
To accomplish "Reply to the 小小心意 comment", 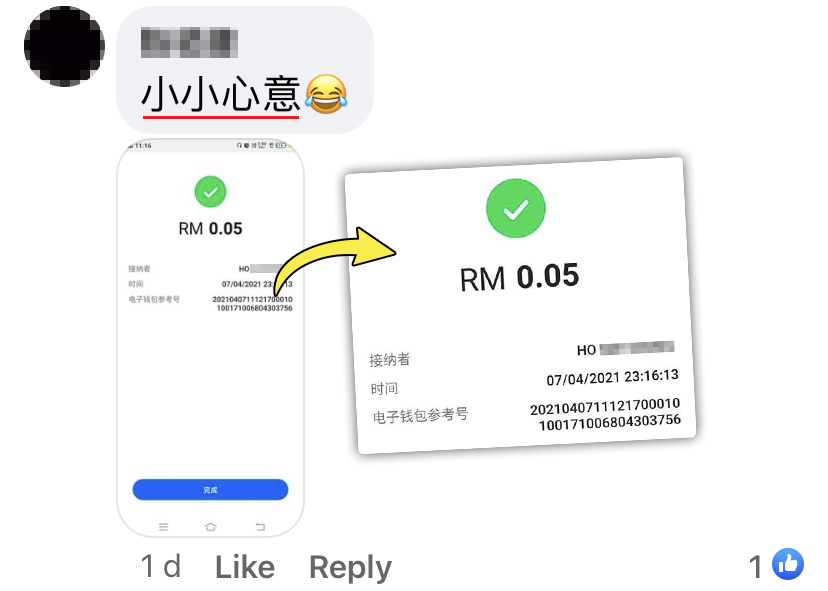I will [350, 567].
